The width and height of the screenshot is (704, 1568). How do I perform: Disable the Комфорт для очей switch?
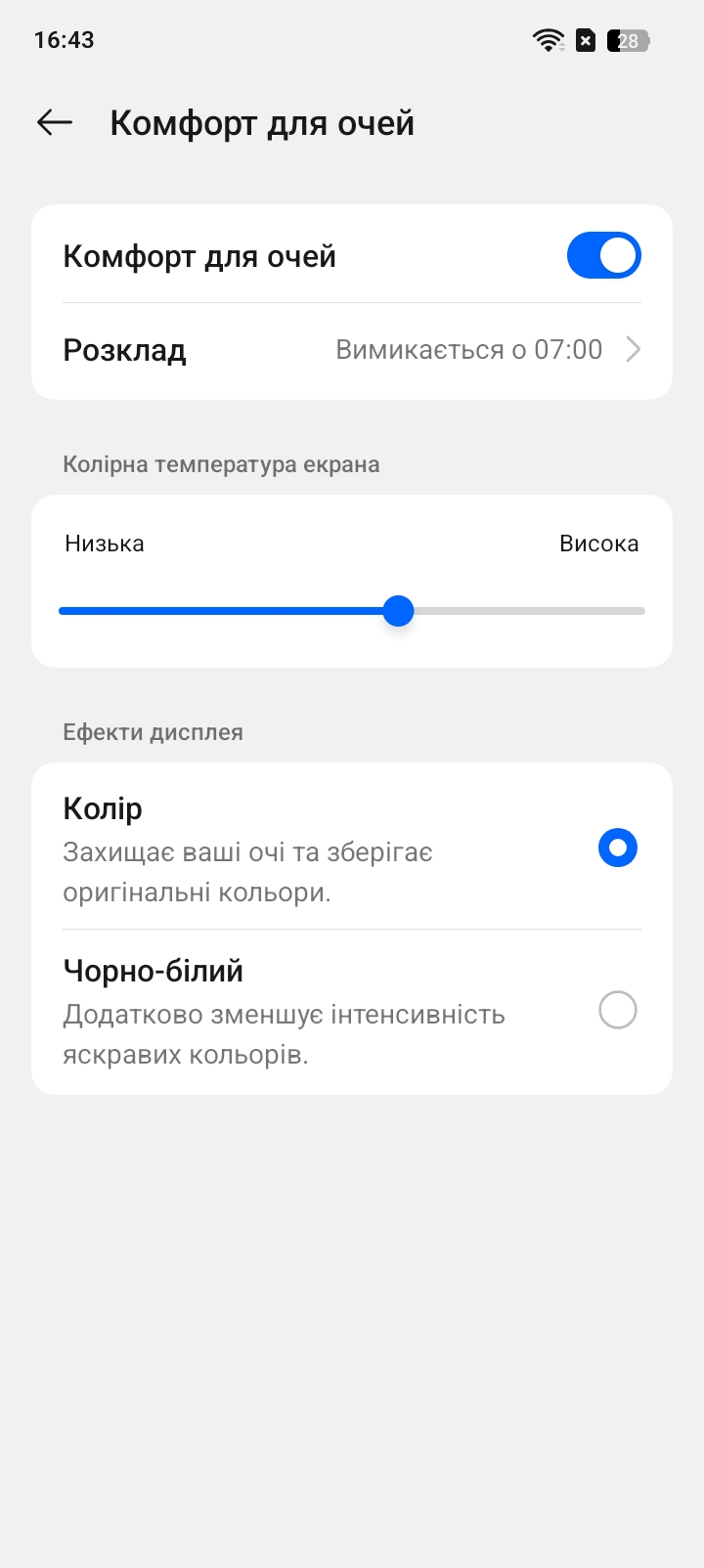pos(603,255)
